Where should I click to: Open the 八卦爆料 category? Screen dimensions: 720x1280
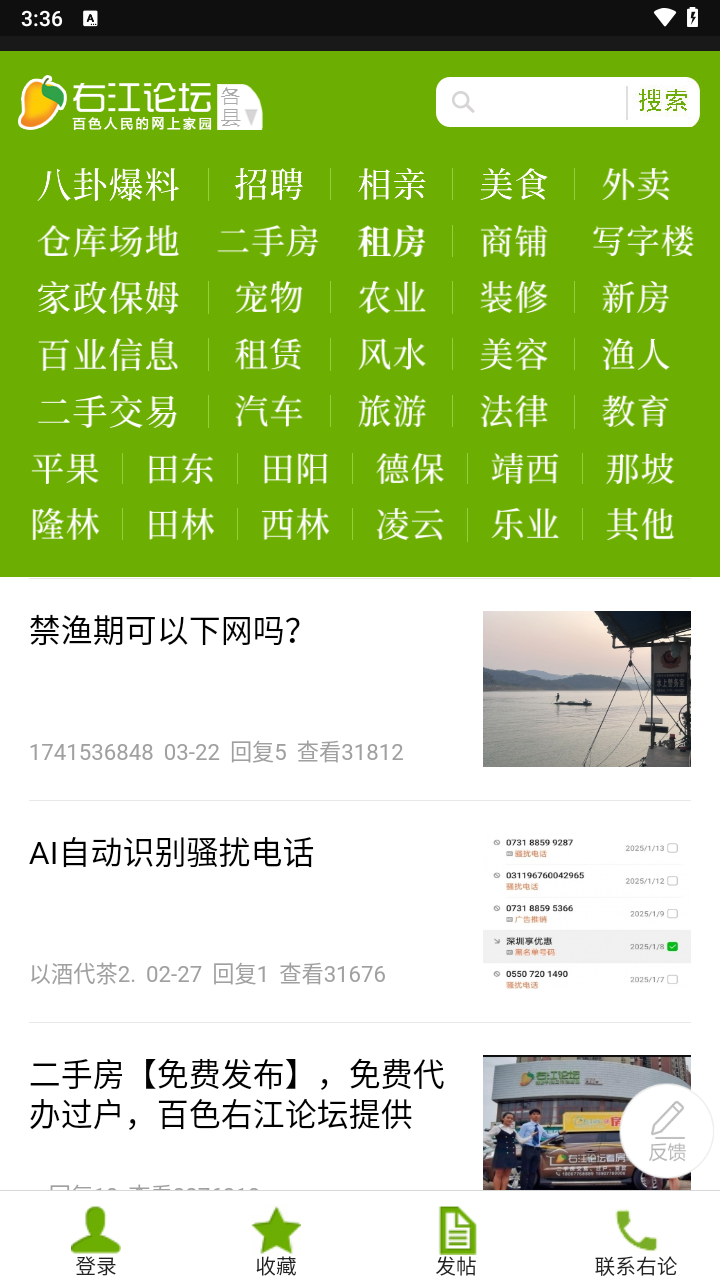(x=108, y=185)
